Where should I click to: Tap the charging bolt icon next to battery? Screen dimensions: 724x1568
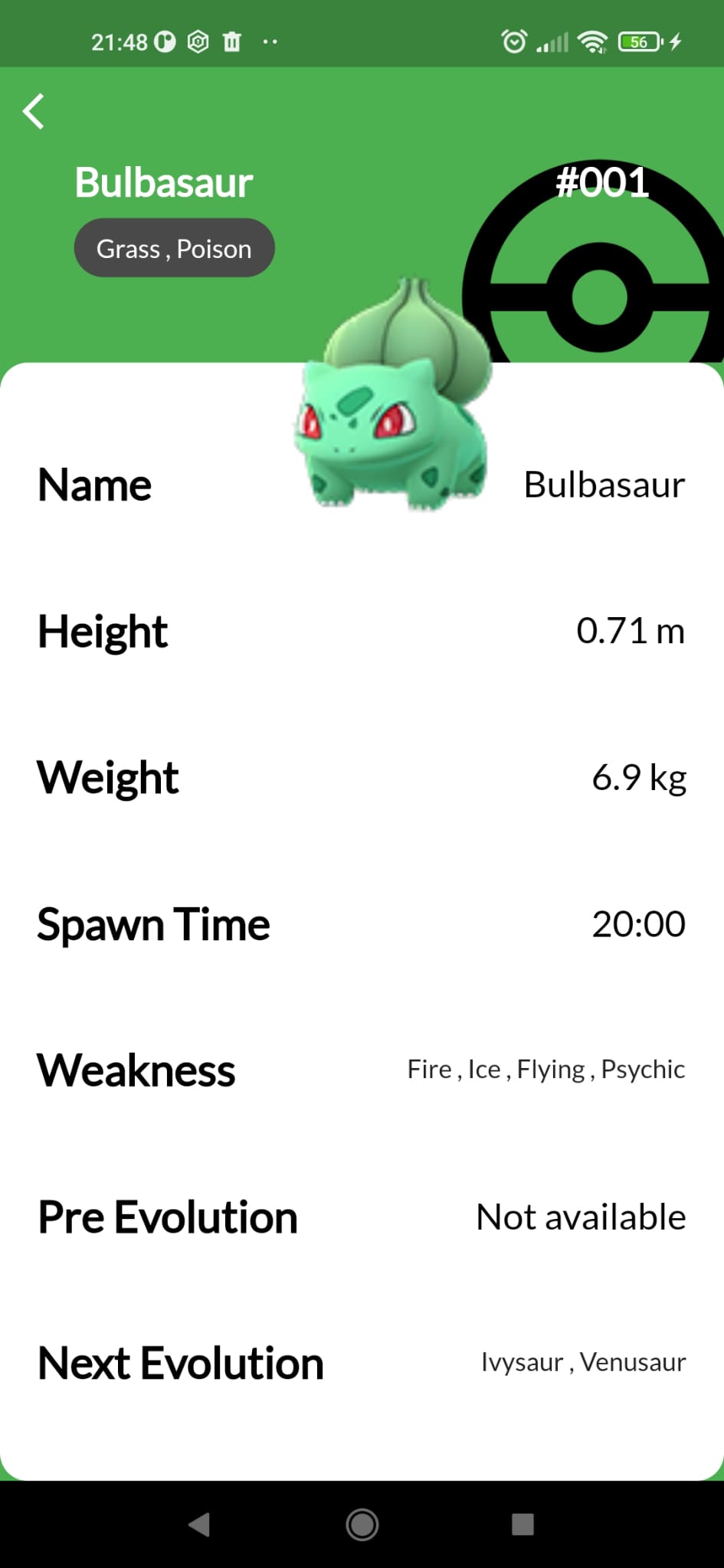tap(674, 41)
